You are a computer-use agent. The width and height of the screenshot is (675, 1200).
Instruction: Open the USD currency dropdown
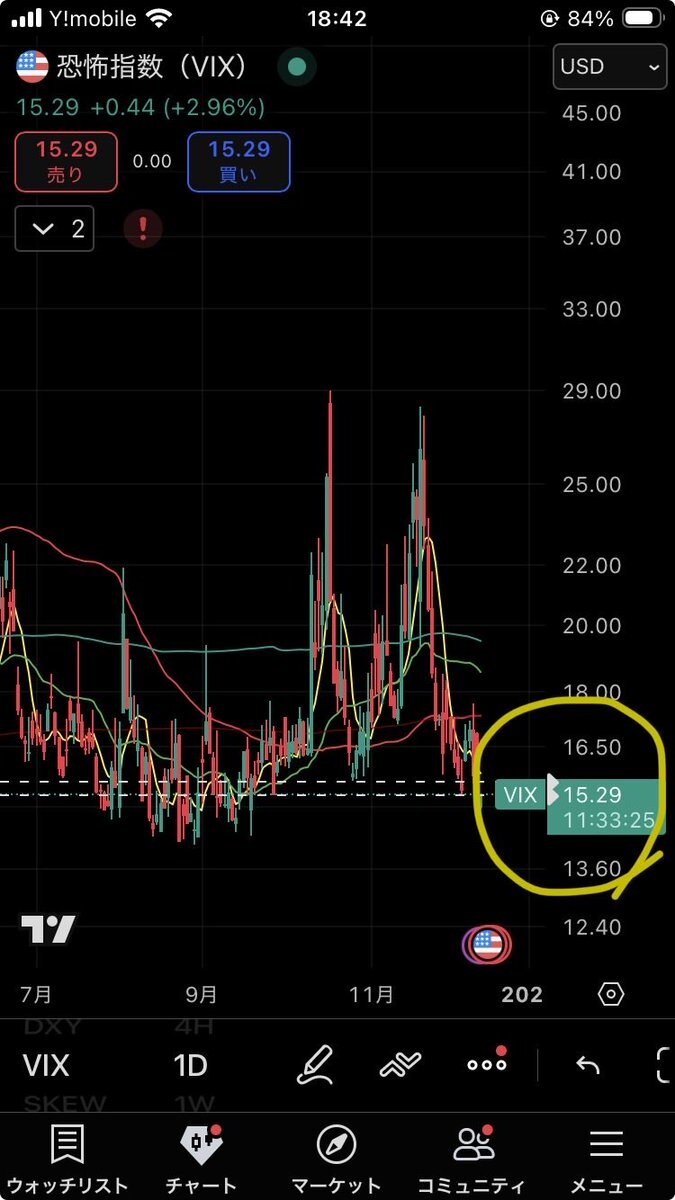610,67
